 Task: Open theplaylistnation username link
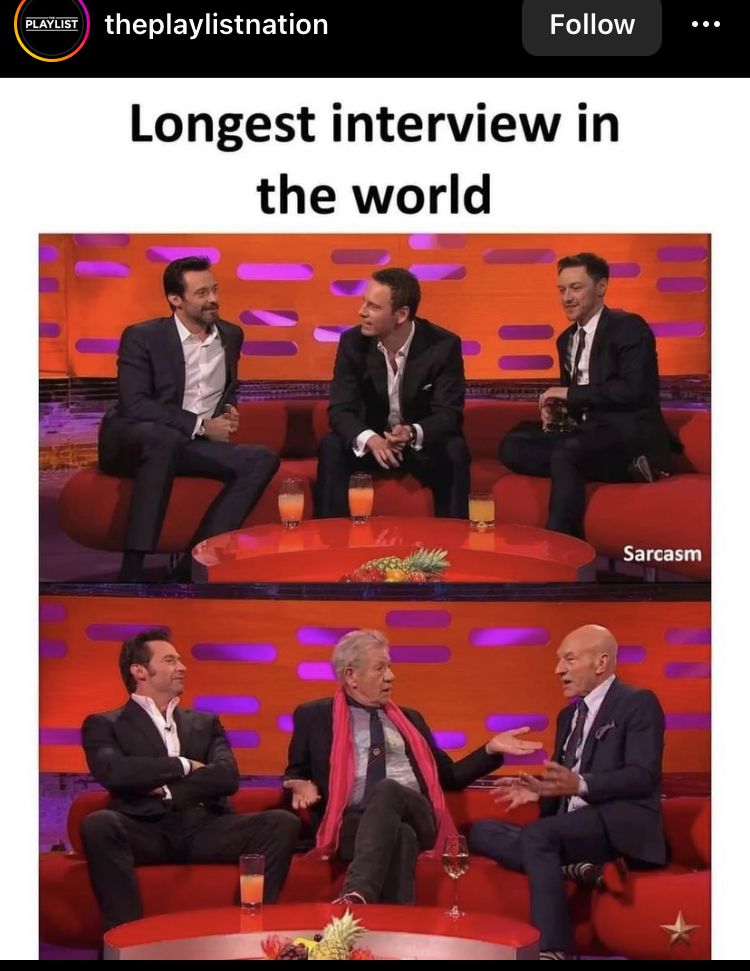pos(216,24)
